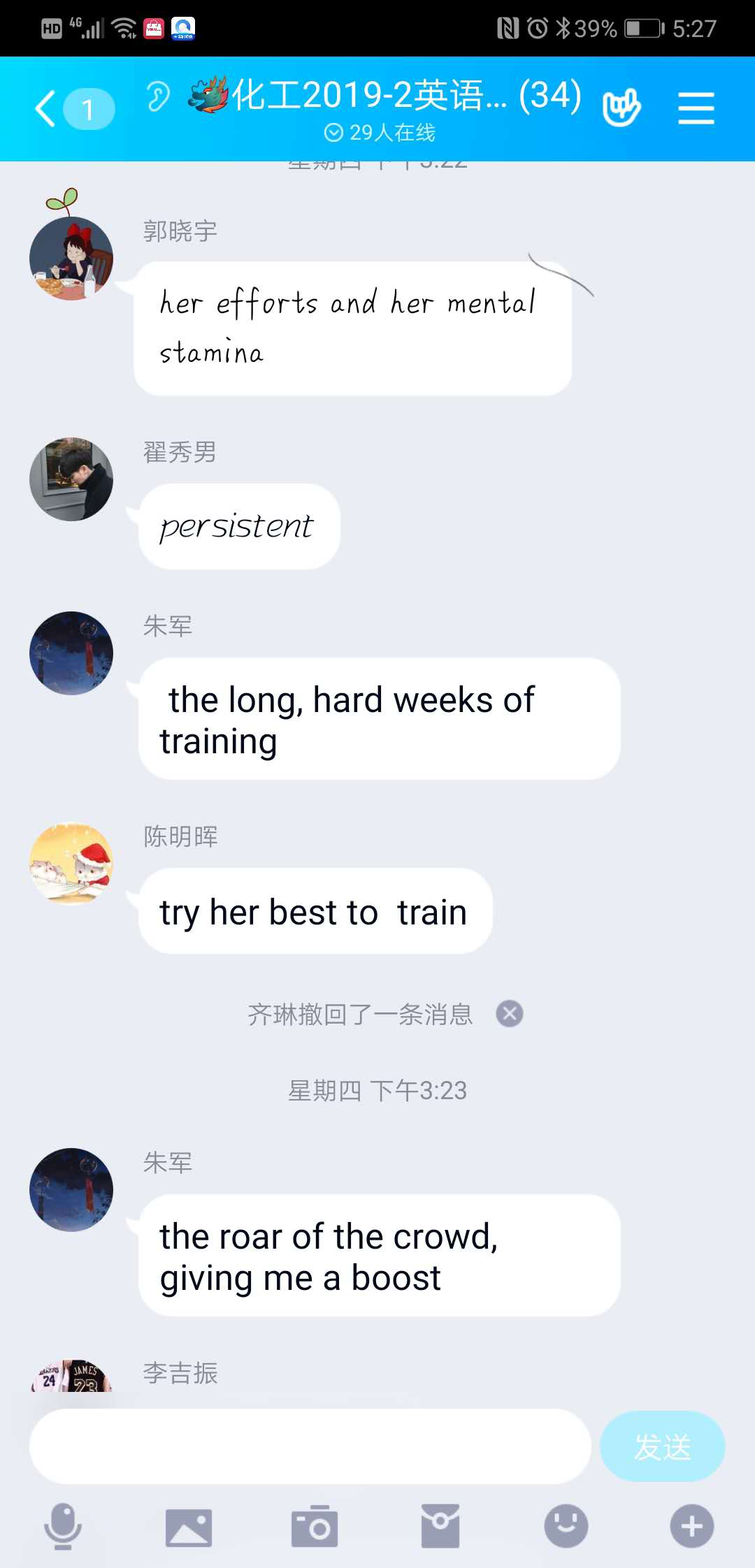The width and height of the screenshot is (755, 1568).
Task: Tap the earpiece mode icon
Action: (159, 96)
